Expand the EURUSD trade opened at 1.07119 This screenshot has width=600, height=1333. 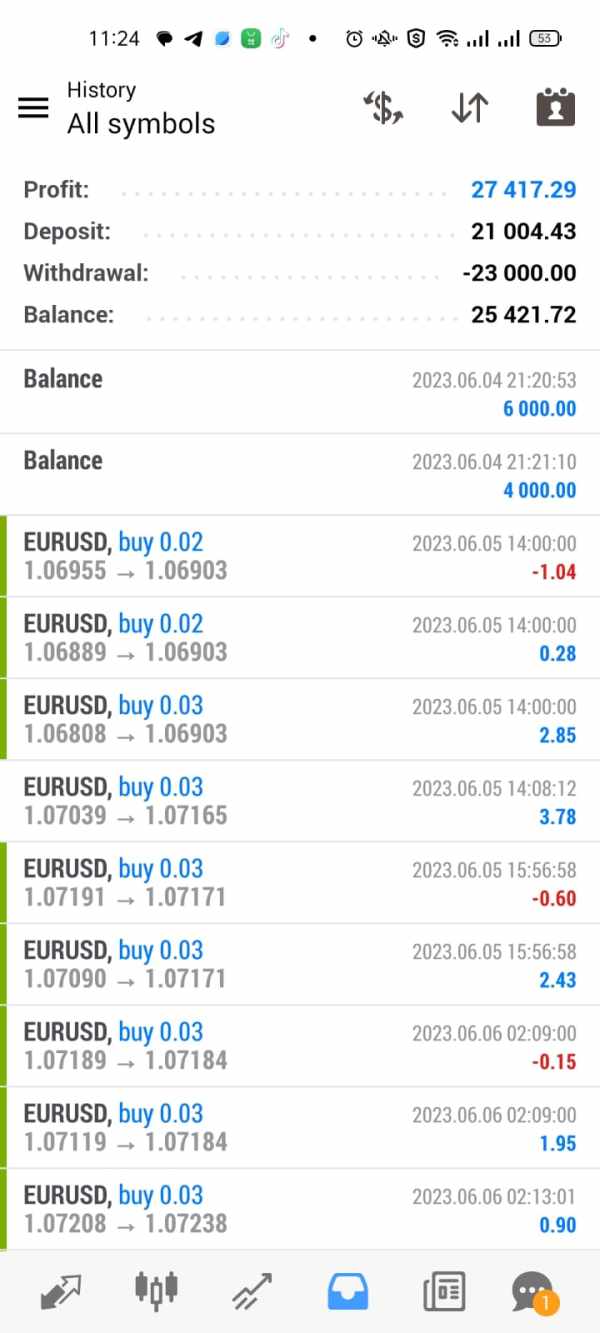[300, 1128]
